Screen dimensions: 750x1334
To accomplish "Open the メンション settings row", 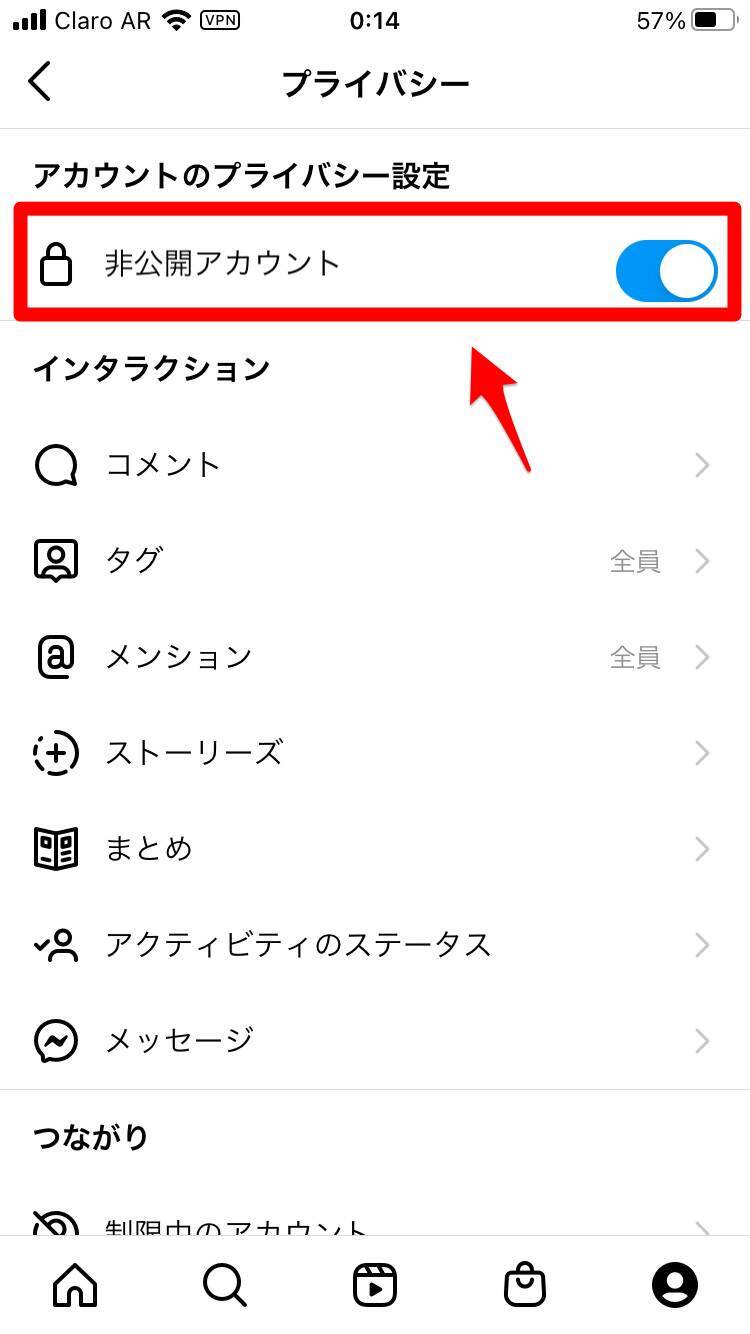I will (374, 657).
